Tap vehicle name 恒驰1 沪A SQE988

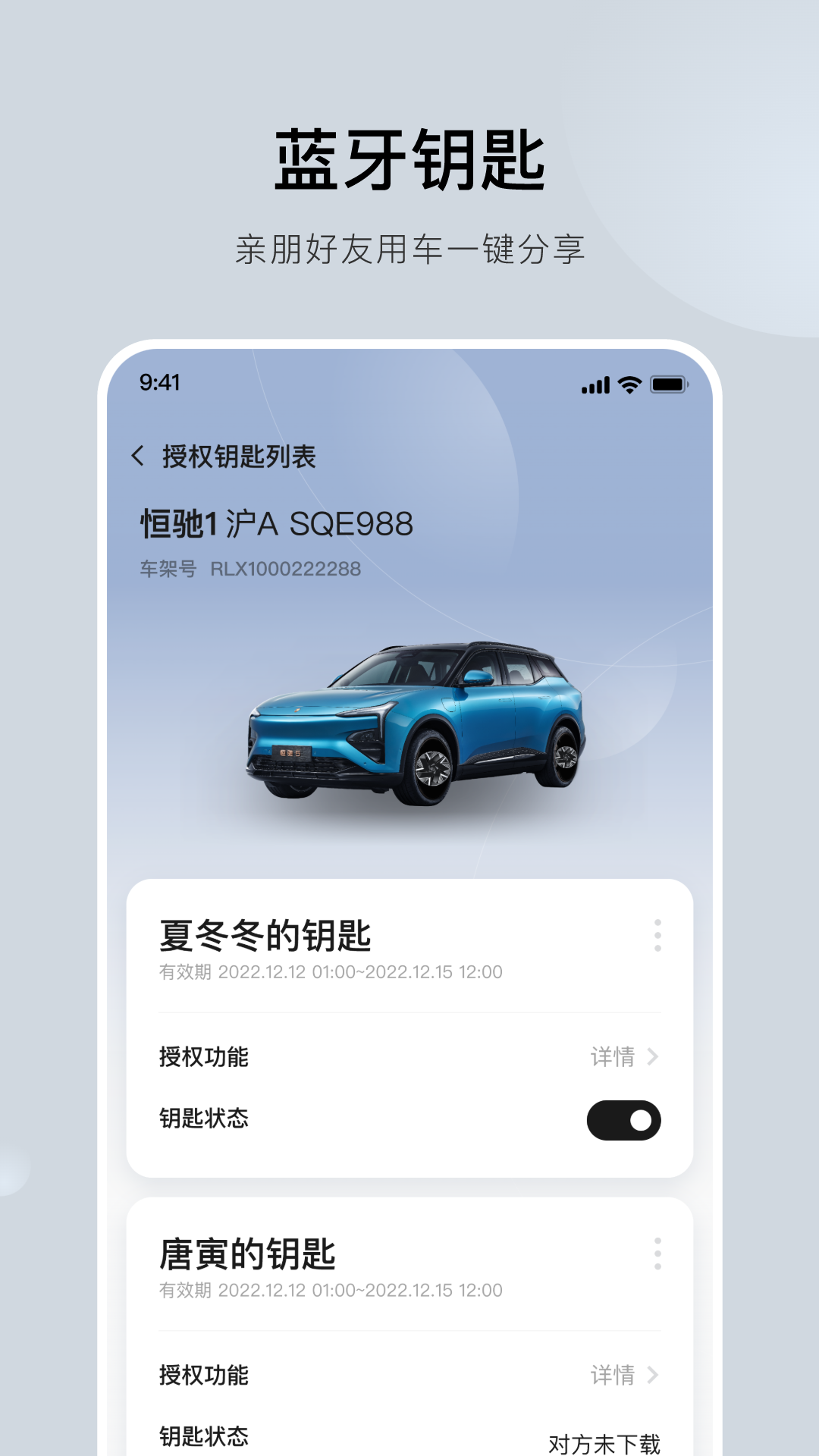(x=277, y=522)
